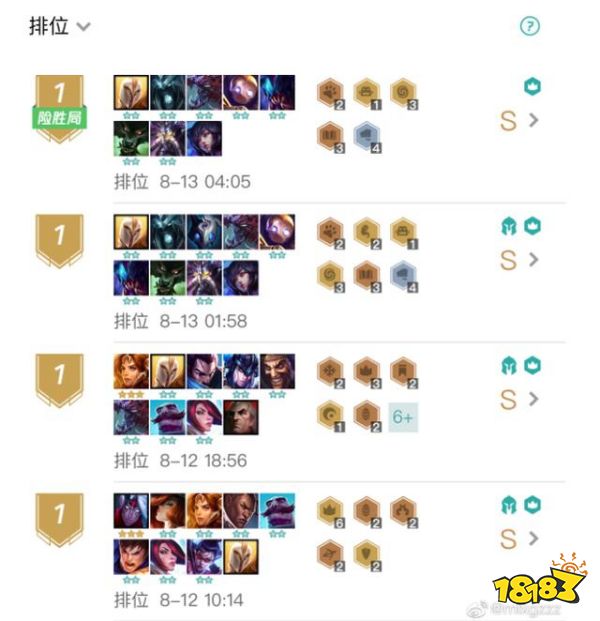View details of the 8-13 01:58 match
Viewport: 600px width, 621px height.
[532, 260]
